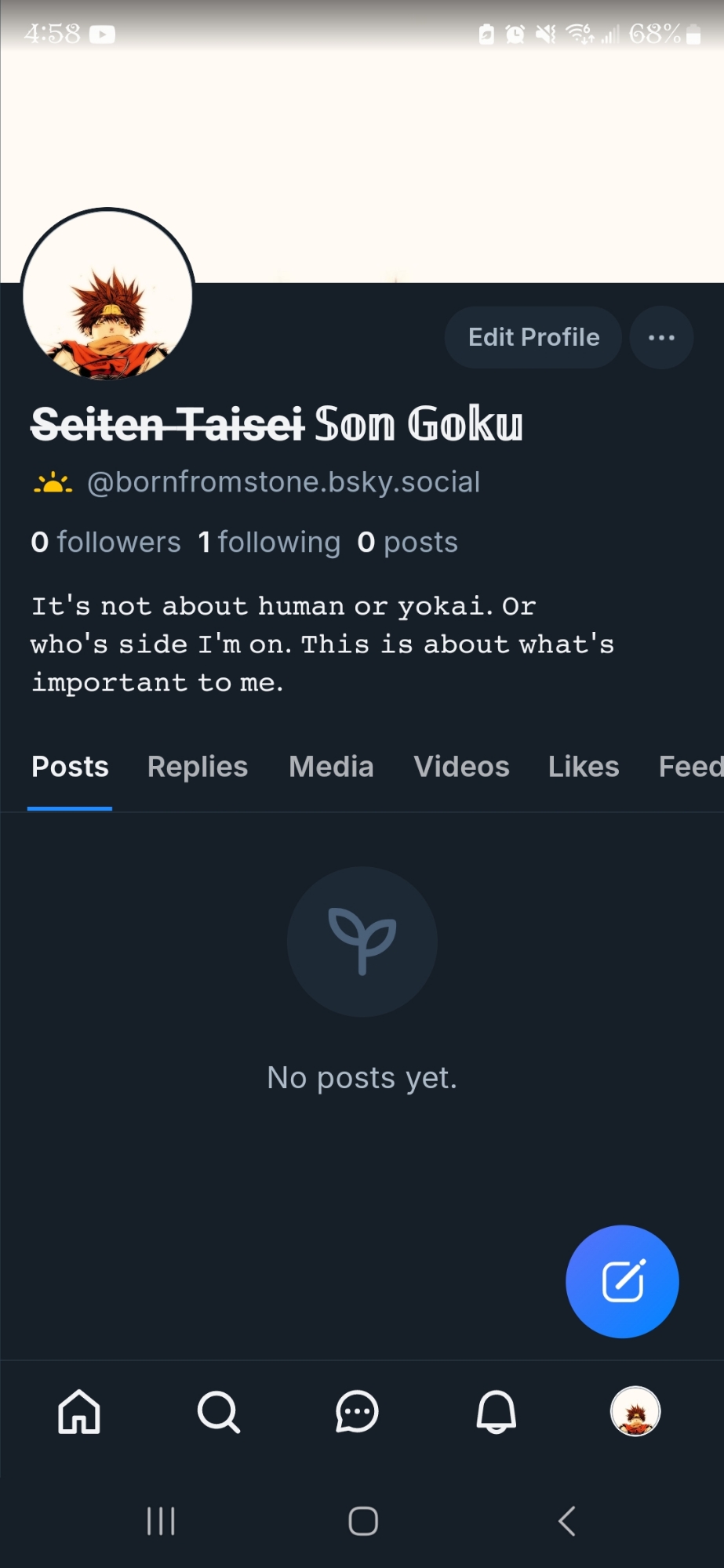This screenshot has height=1568, width=724.
Task: Open the notifications bell
Action: [x=497, y=1411]
